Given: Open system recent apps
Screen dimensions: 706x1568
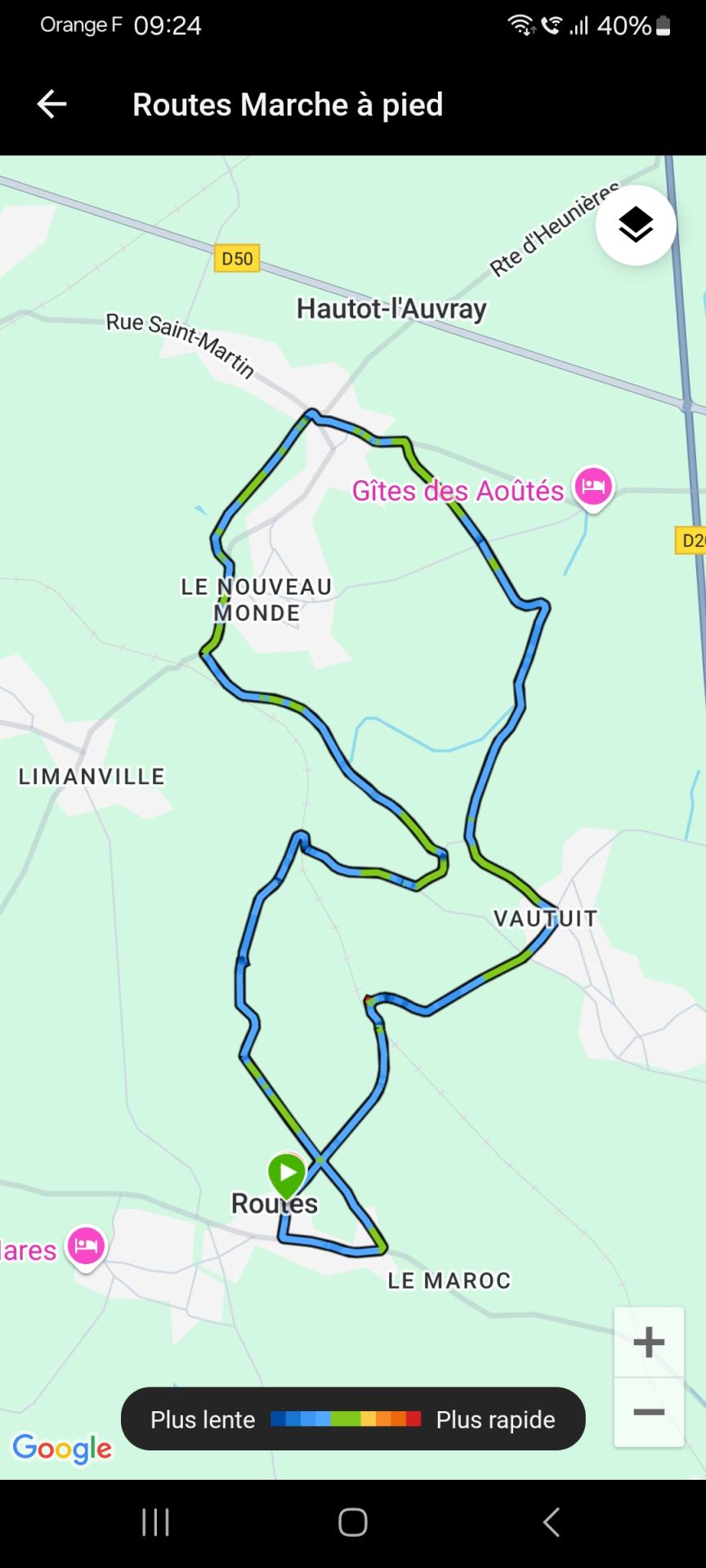Looking at the screenshot, I should click(155, 1522).
